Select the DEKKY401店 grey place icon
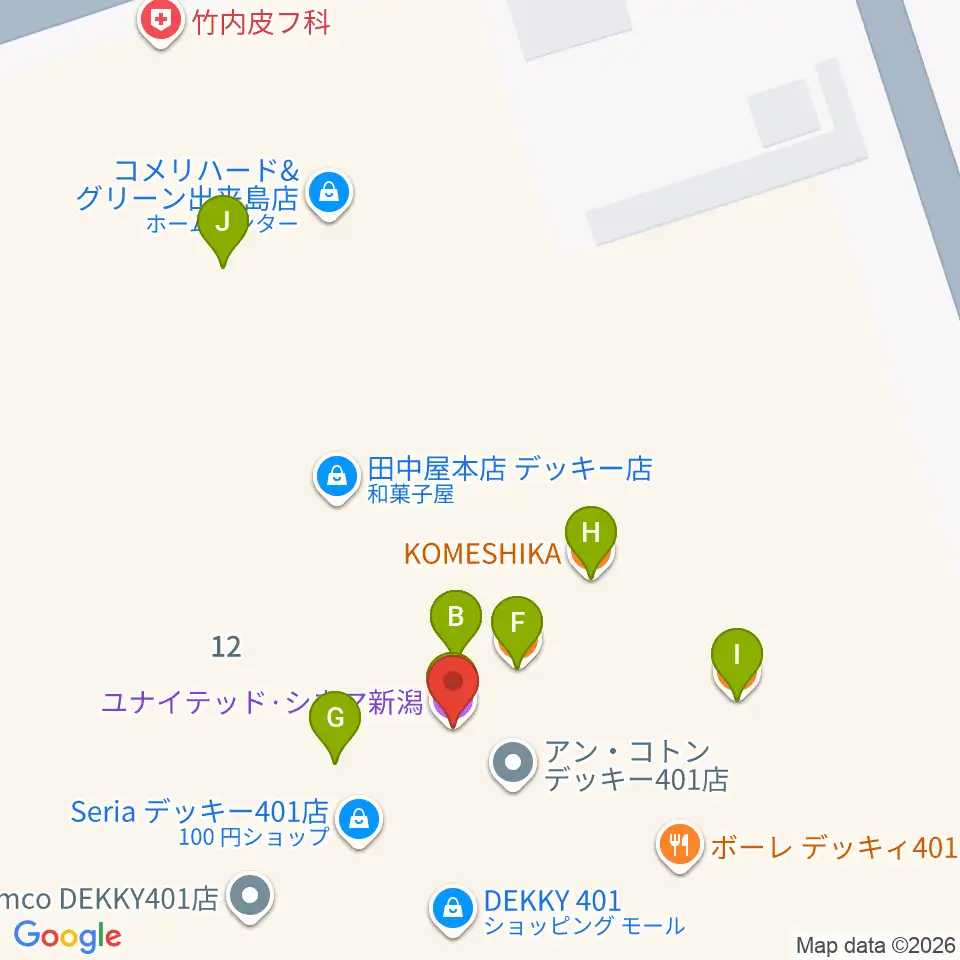Viewport: 960px width, 960px height. point(250,897)
